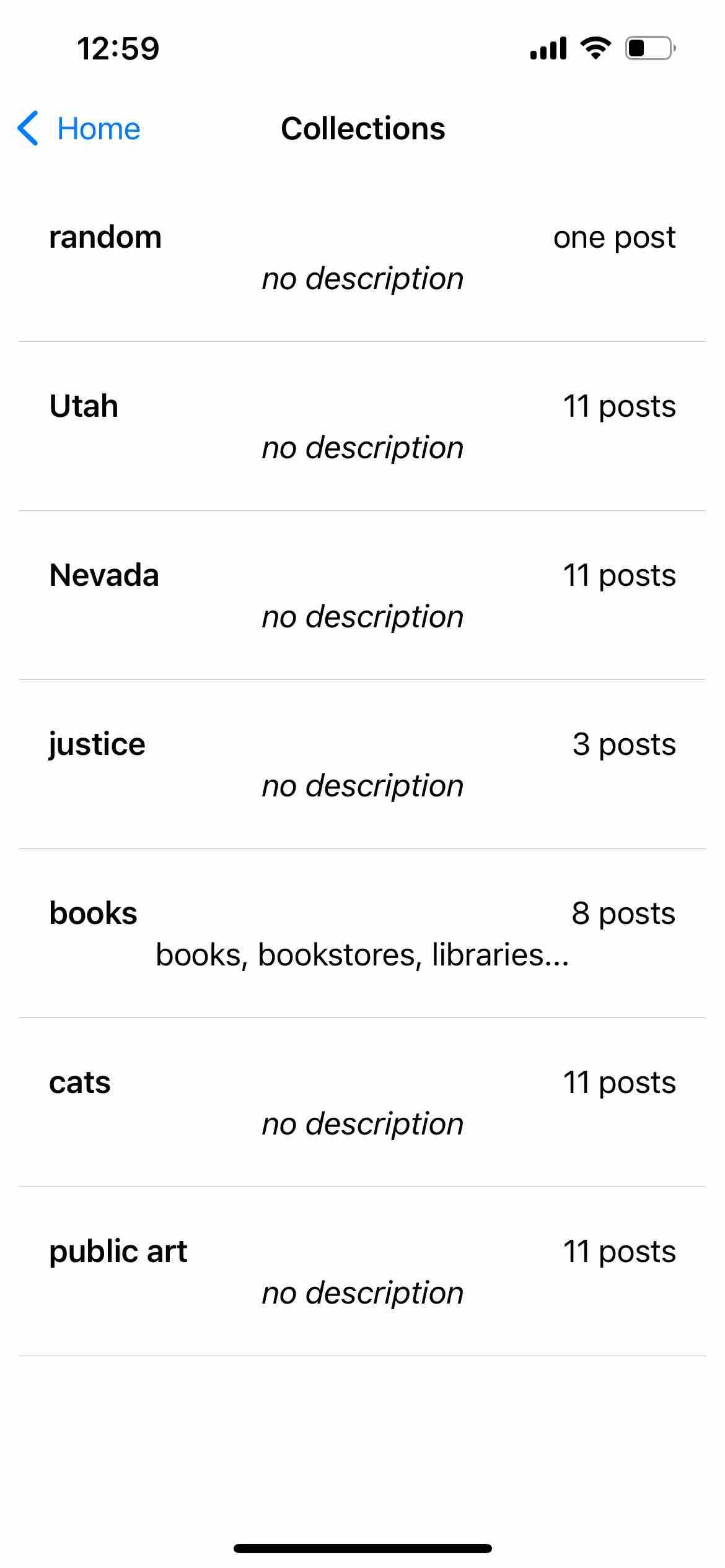The width and height of the screenshot is (725, 1568).
Task: Open the Nevada collection
Action: coord(362,595)
